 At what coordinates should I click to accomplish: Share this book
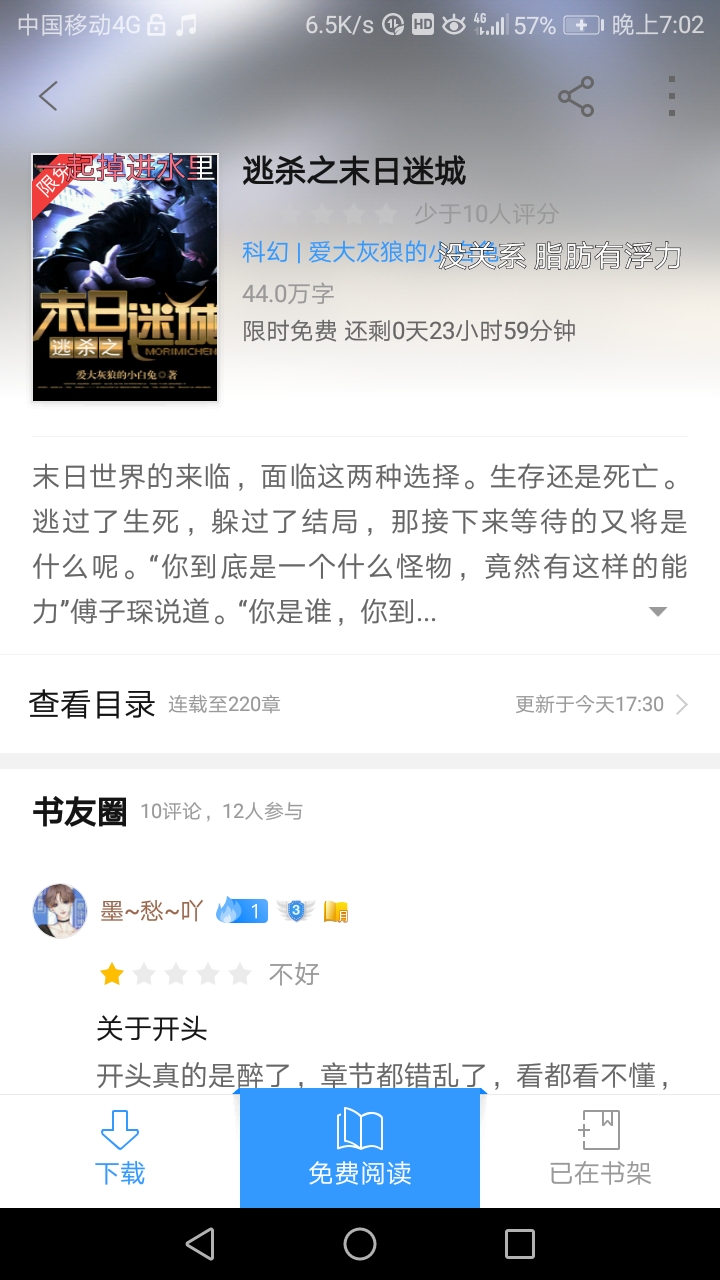point(576,96)
